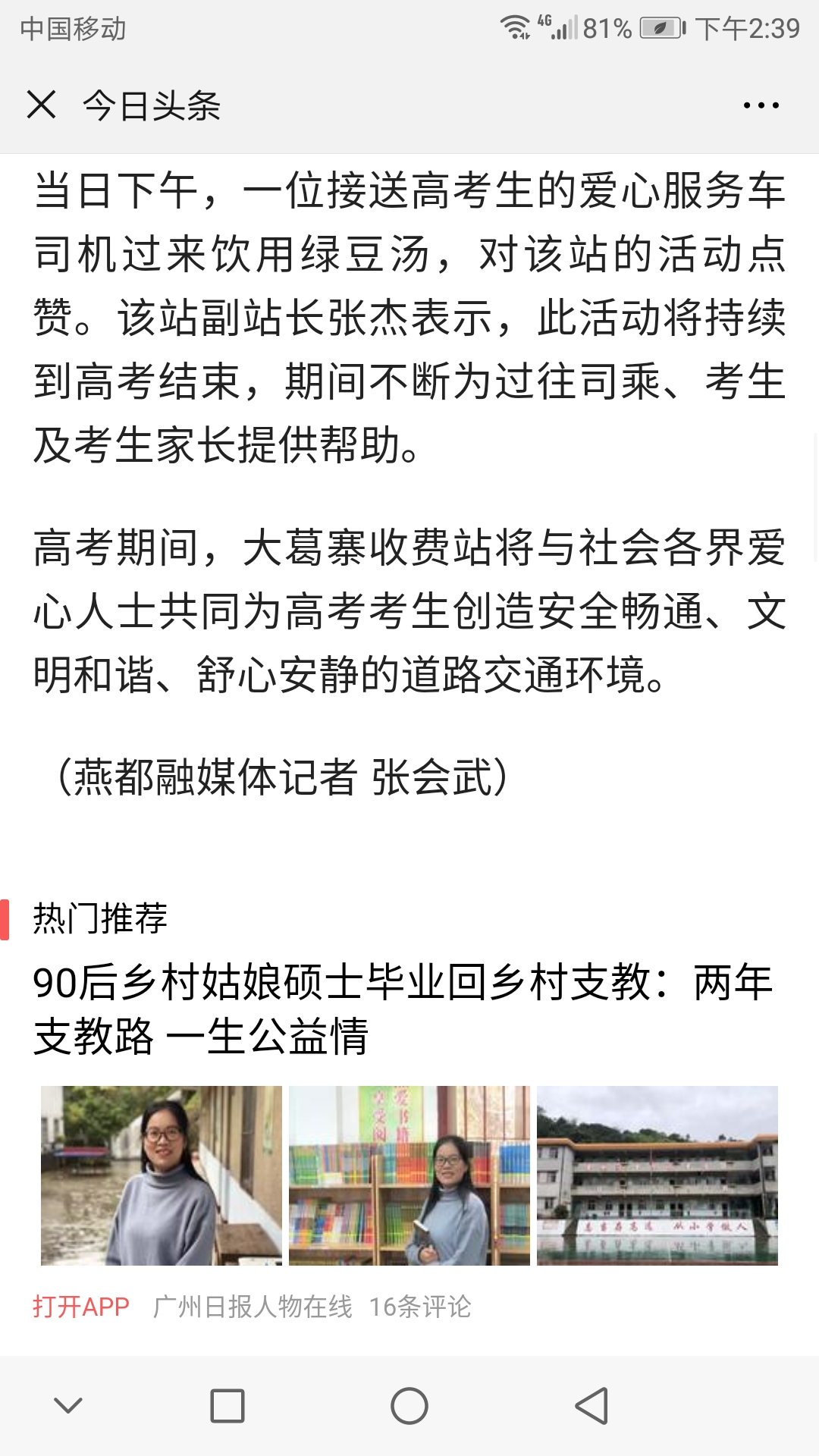Open the three-dot overflow menu
This screenshot has height=1456, width=819.
[761, 105]
